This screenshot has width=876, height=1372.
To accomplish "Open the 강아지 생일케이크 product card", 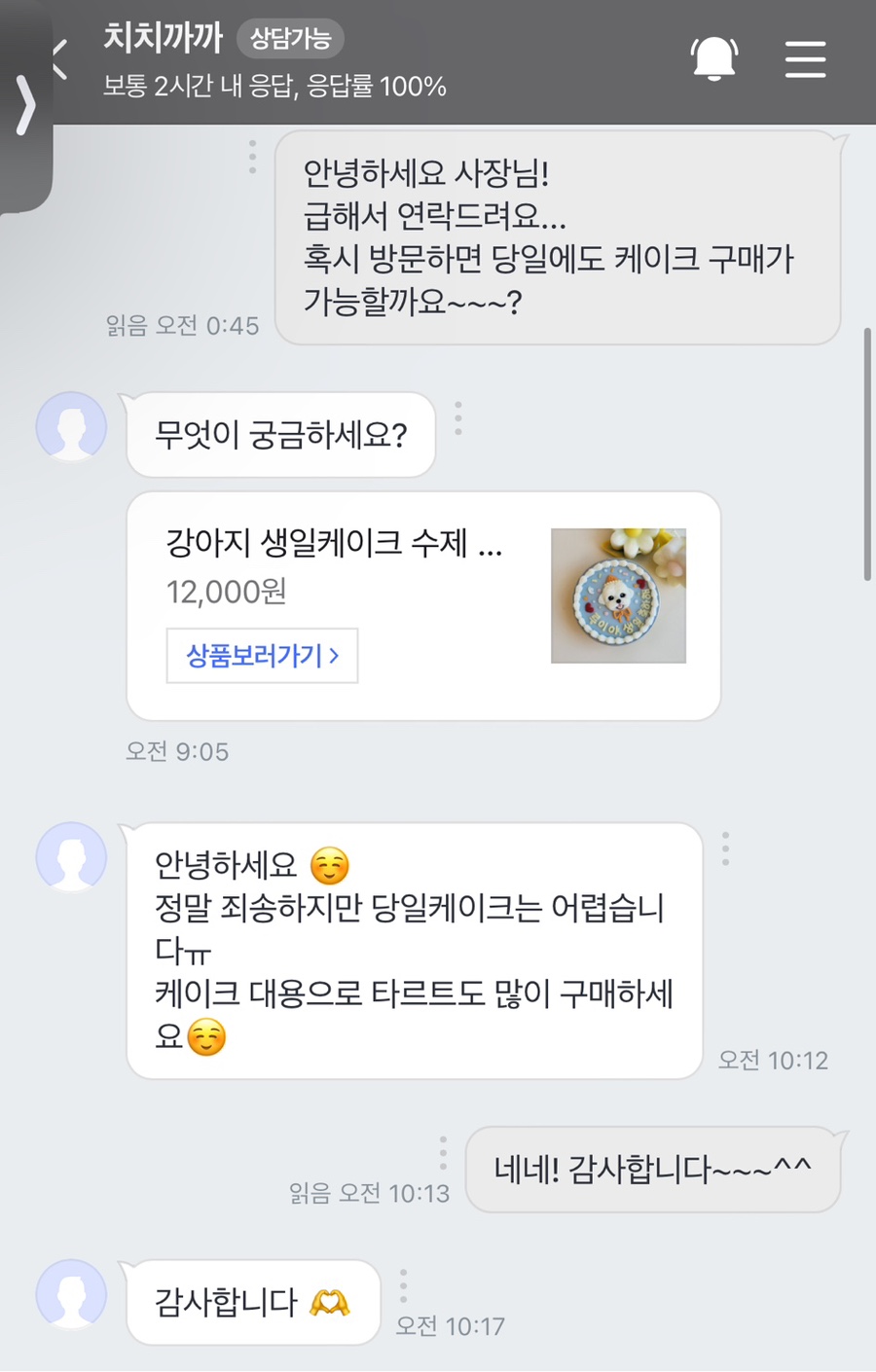I will pos(423,605).
